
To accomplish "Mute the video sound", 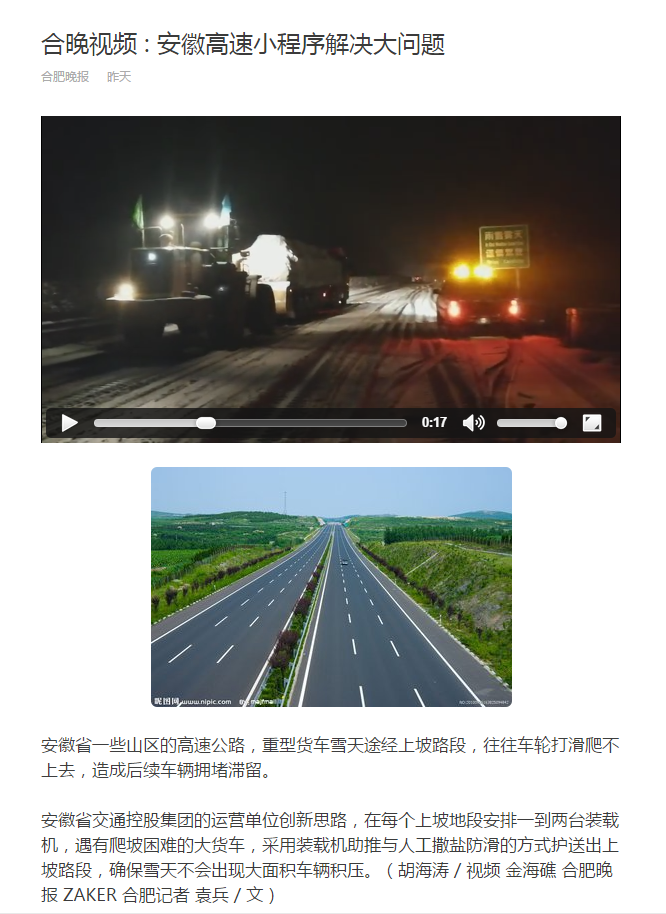I will pyautogui.click(x=473, y=423).
